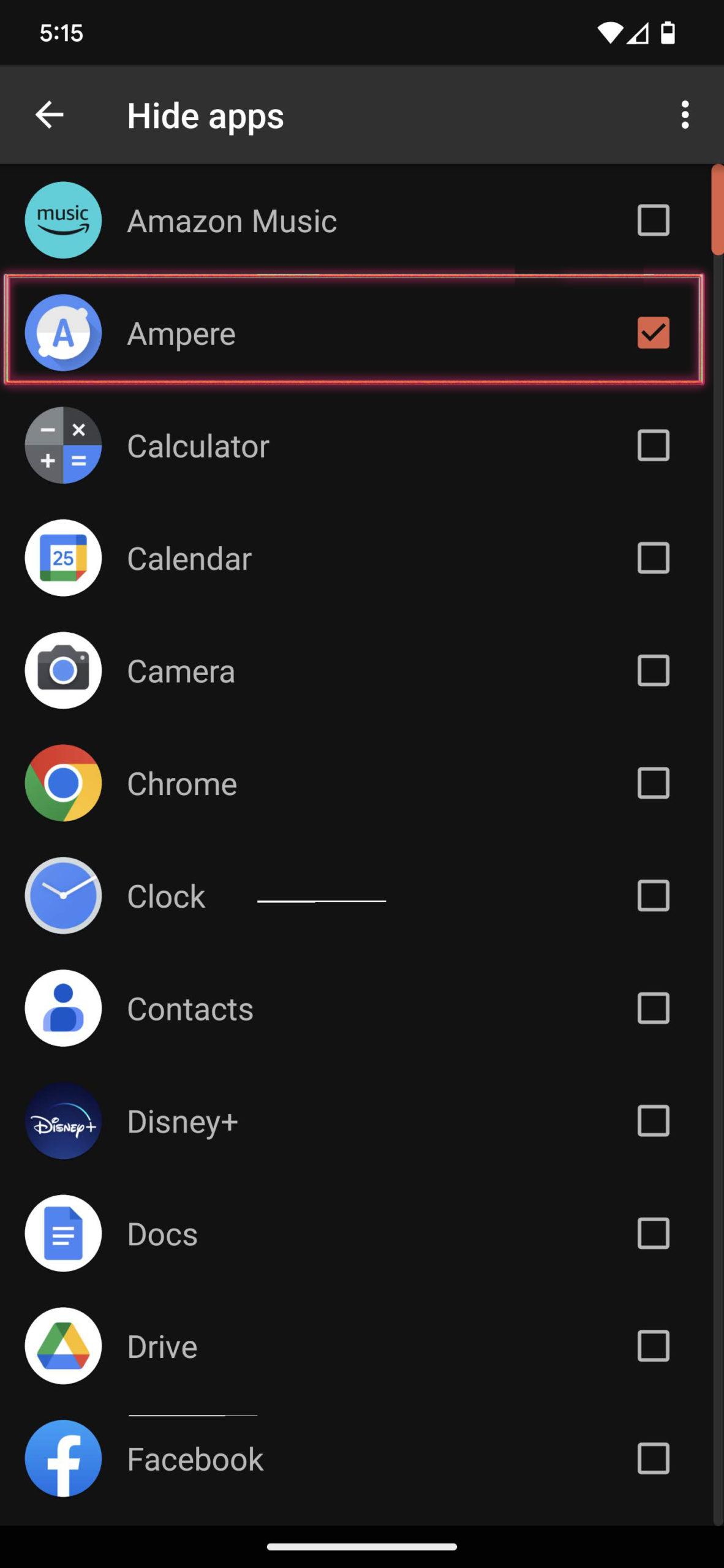Tick the Calendar checkbox
This screenshot has width=724, height=1568.
pyautogui.click(x=653, y=558)
